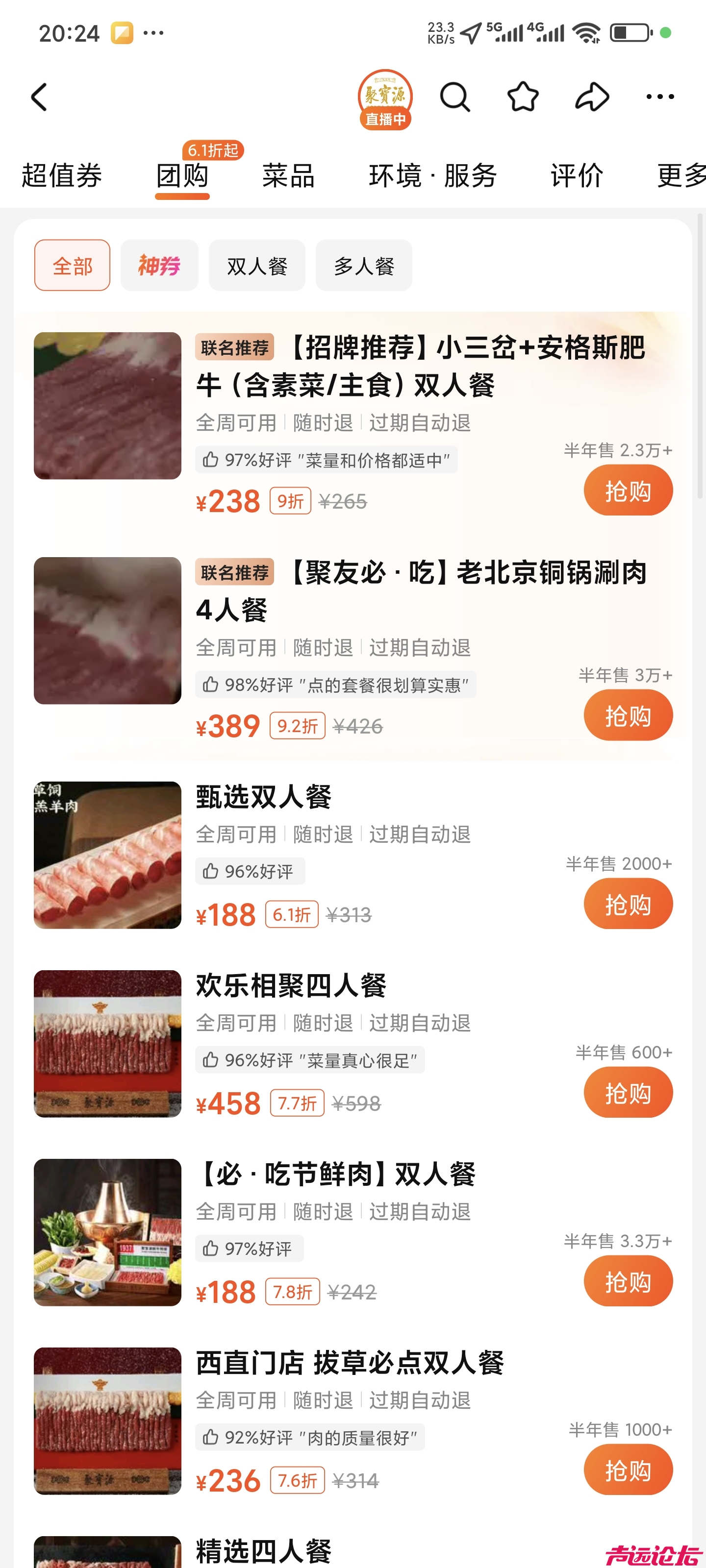Switch to the 菜品 tab
The width and height of the screenshot is (706, 1568).
287,176
